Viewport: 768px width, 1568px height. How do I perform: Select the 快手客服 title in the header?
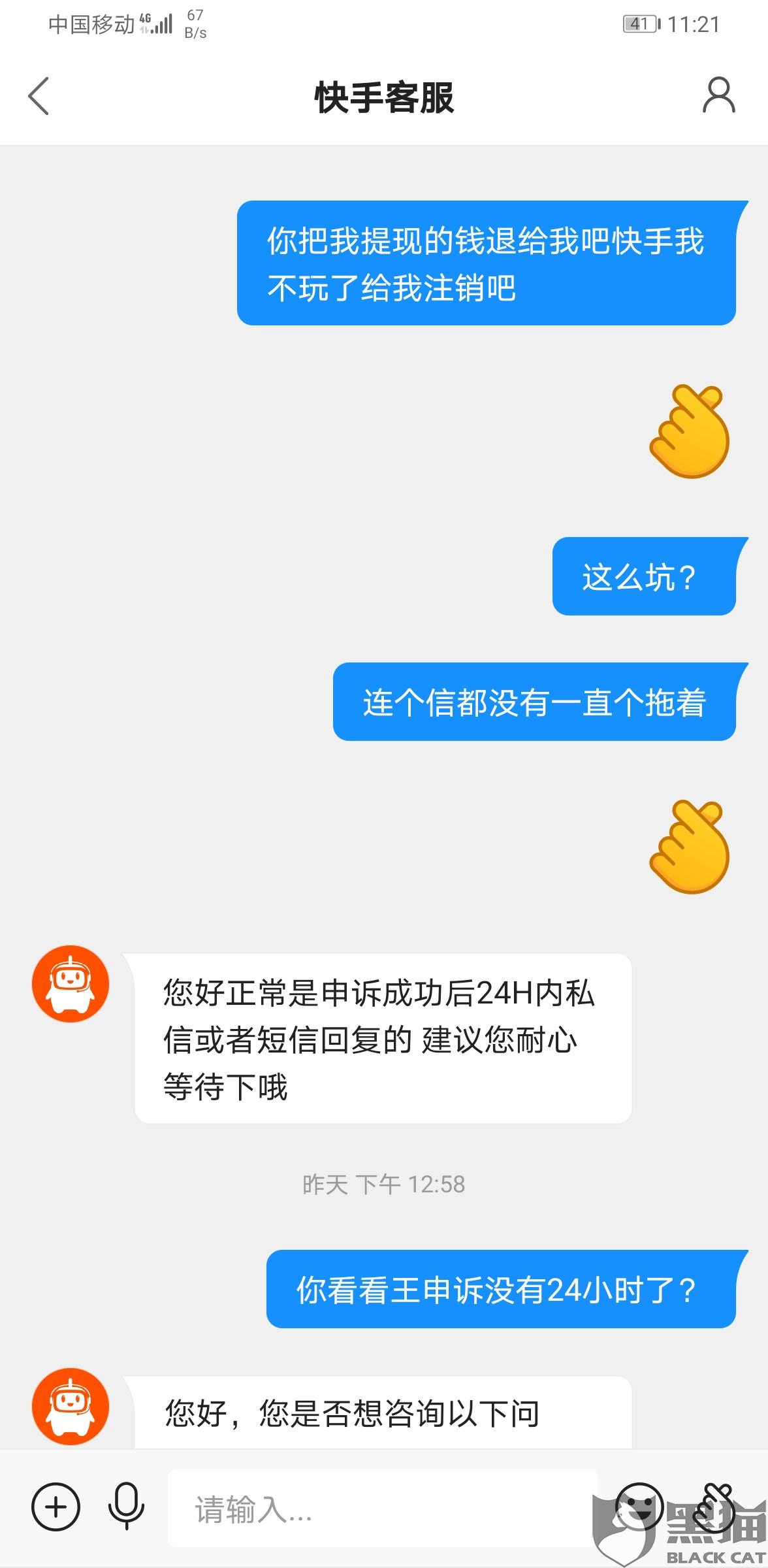(384, 95)
